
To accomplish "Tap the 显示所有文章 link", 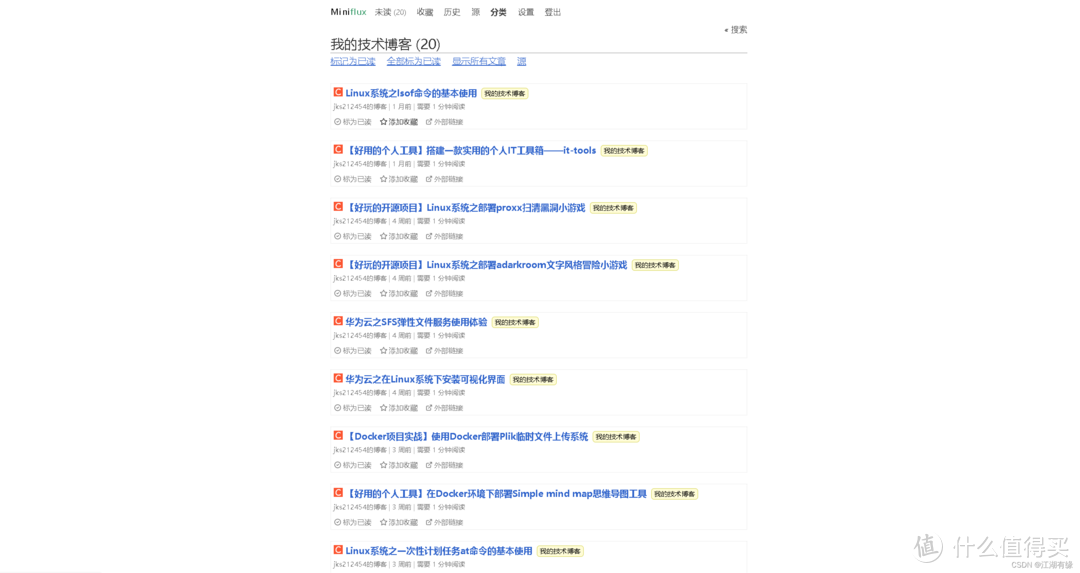I will point(478,61).
